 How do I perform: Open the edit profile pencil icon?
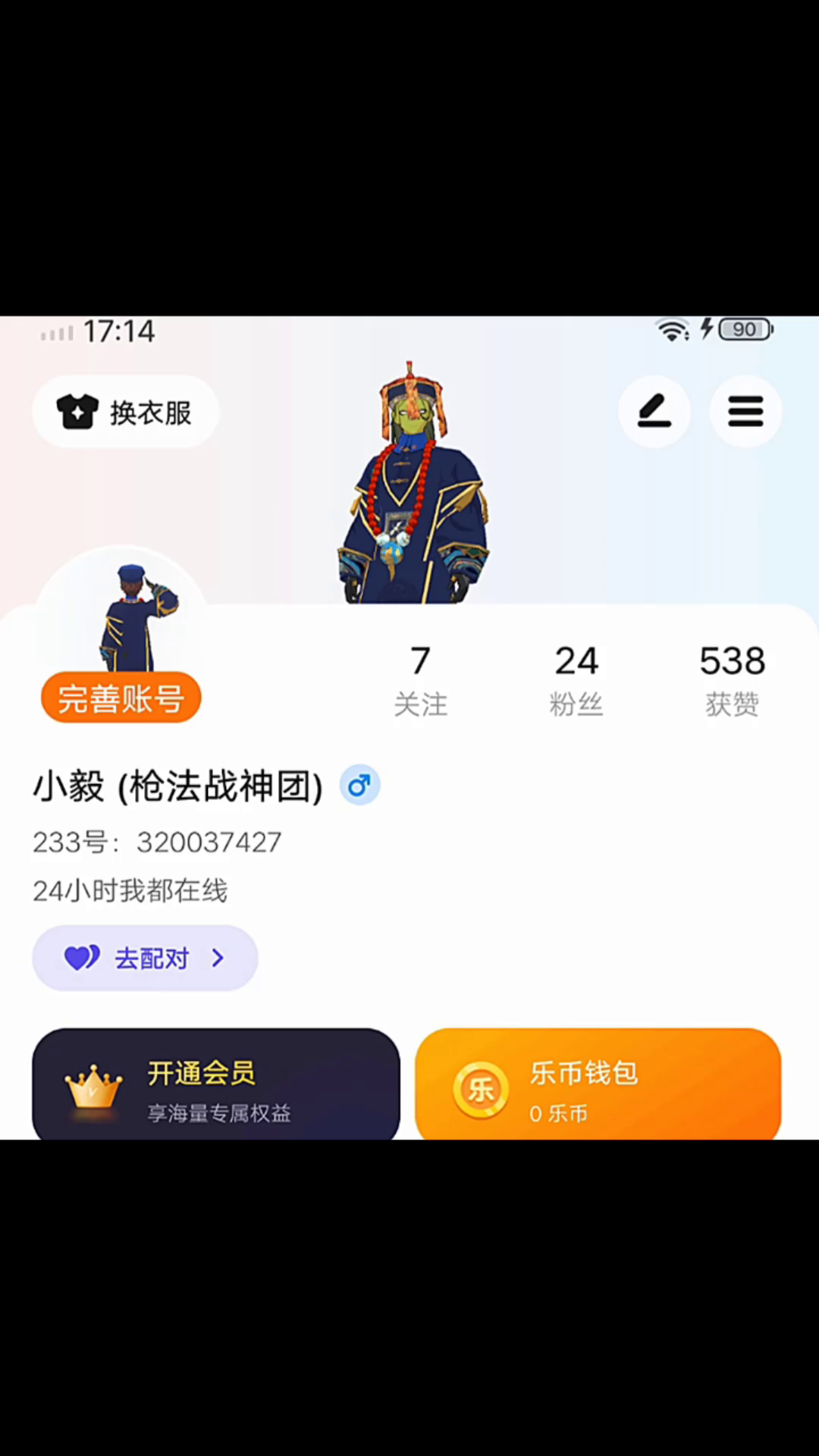coord(654,412)
